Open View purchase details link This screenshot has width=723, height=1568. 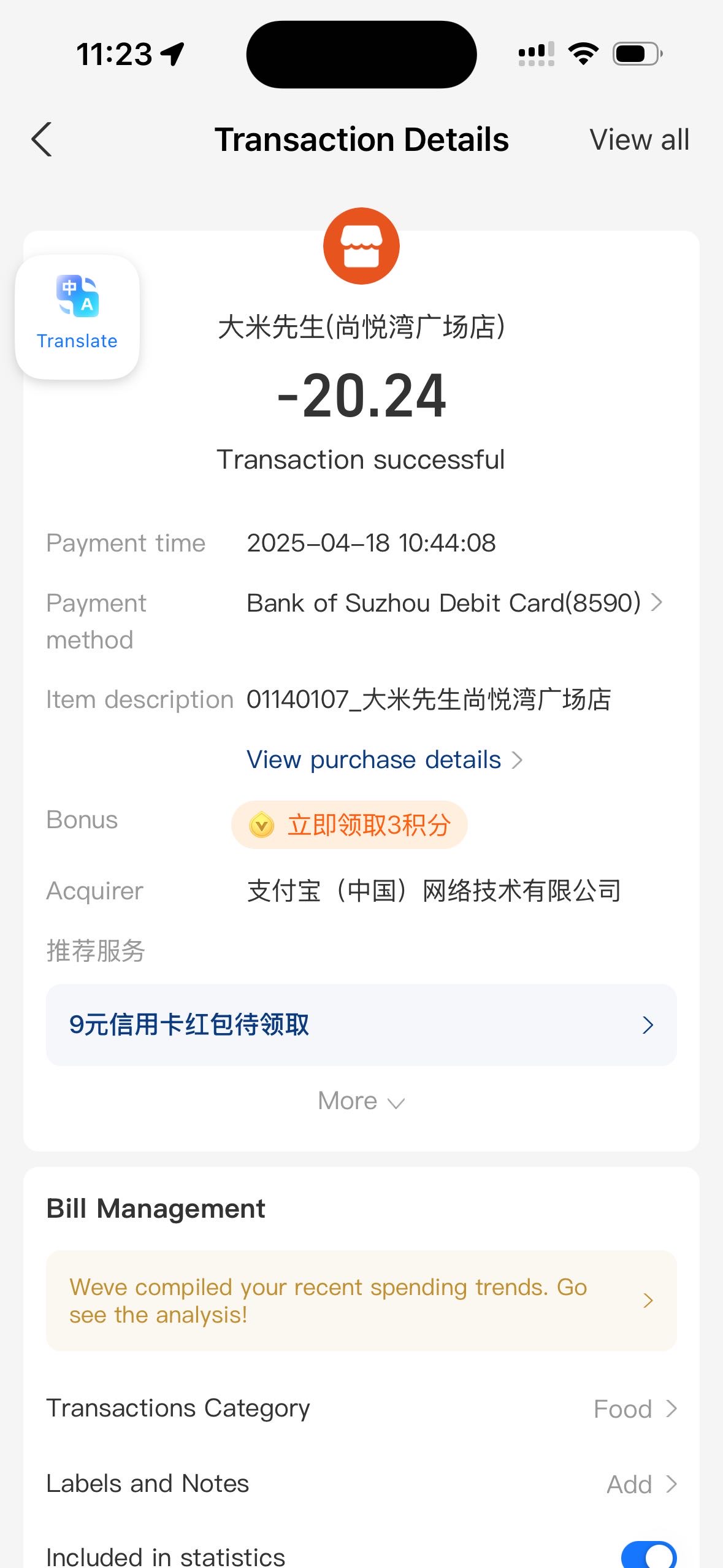point(384,759)
